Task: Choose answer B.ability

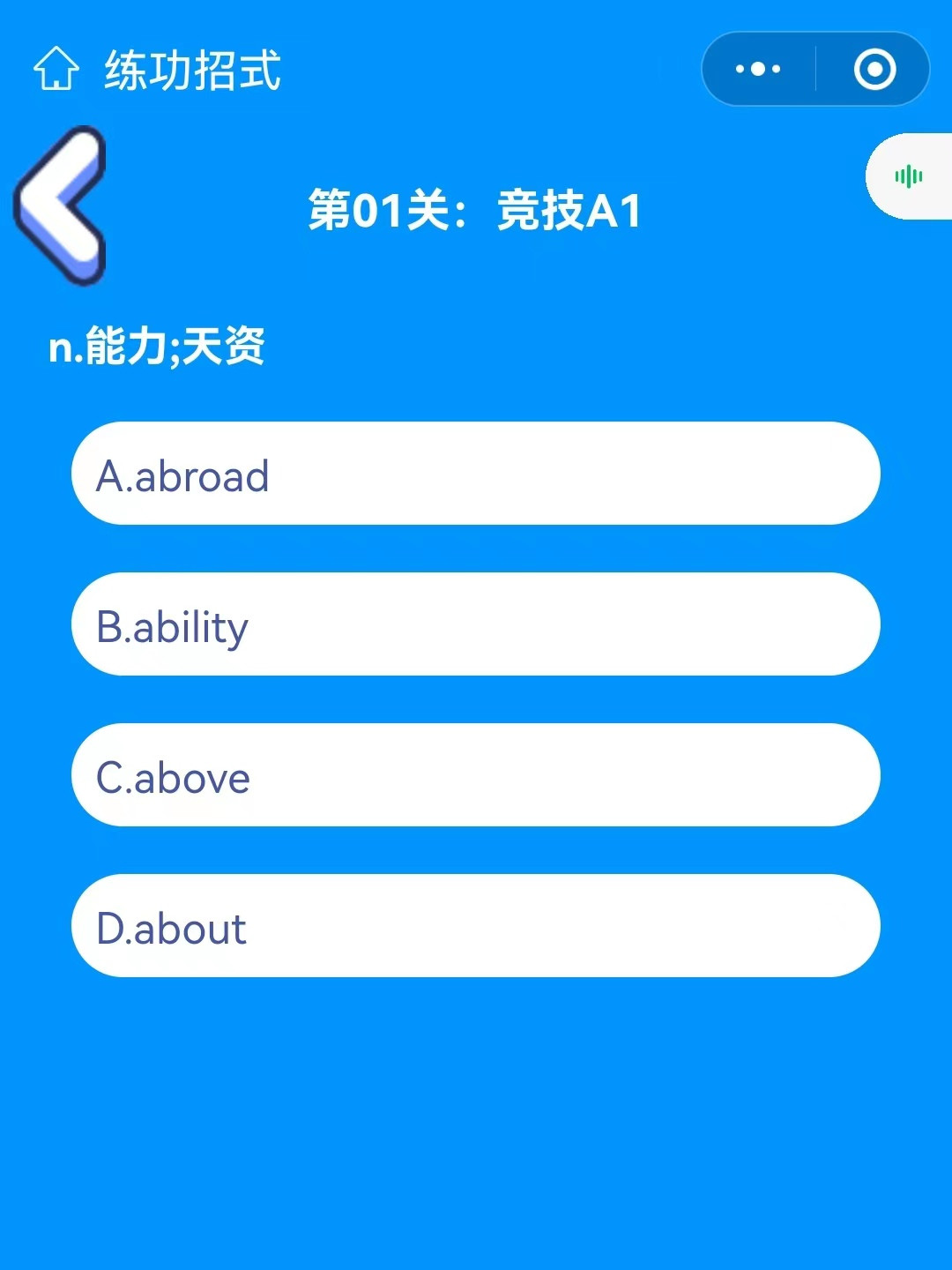Action: 476,624
